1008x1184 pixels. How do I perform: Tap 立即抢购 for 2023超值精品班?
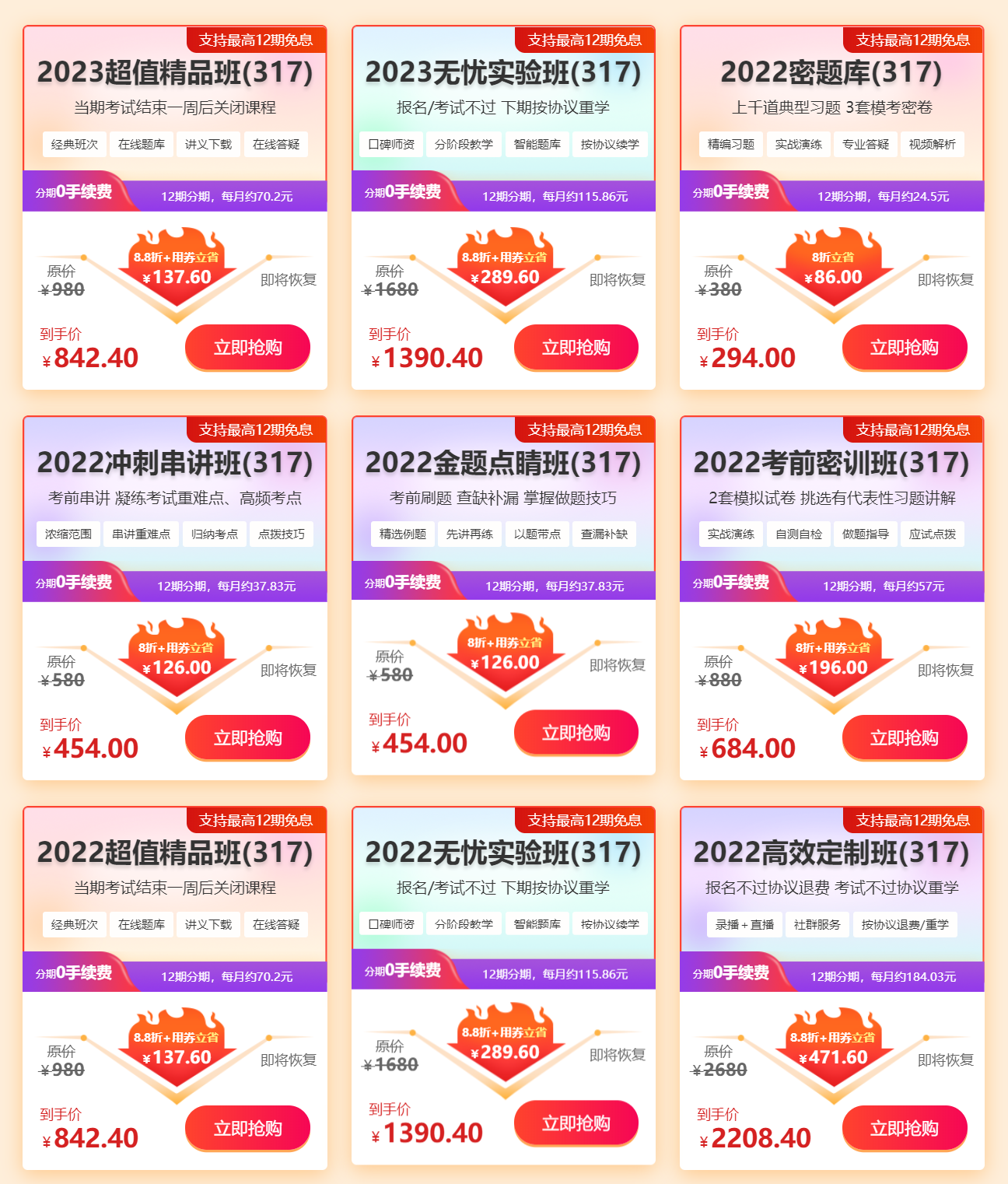click(247, 347)
